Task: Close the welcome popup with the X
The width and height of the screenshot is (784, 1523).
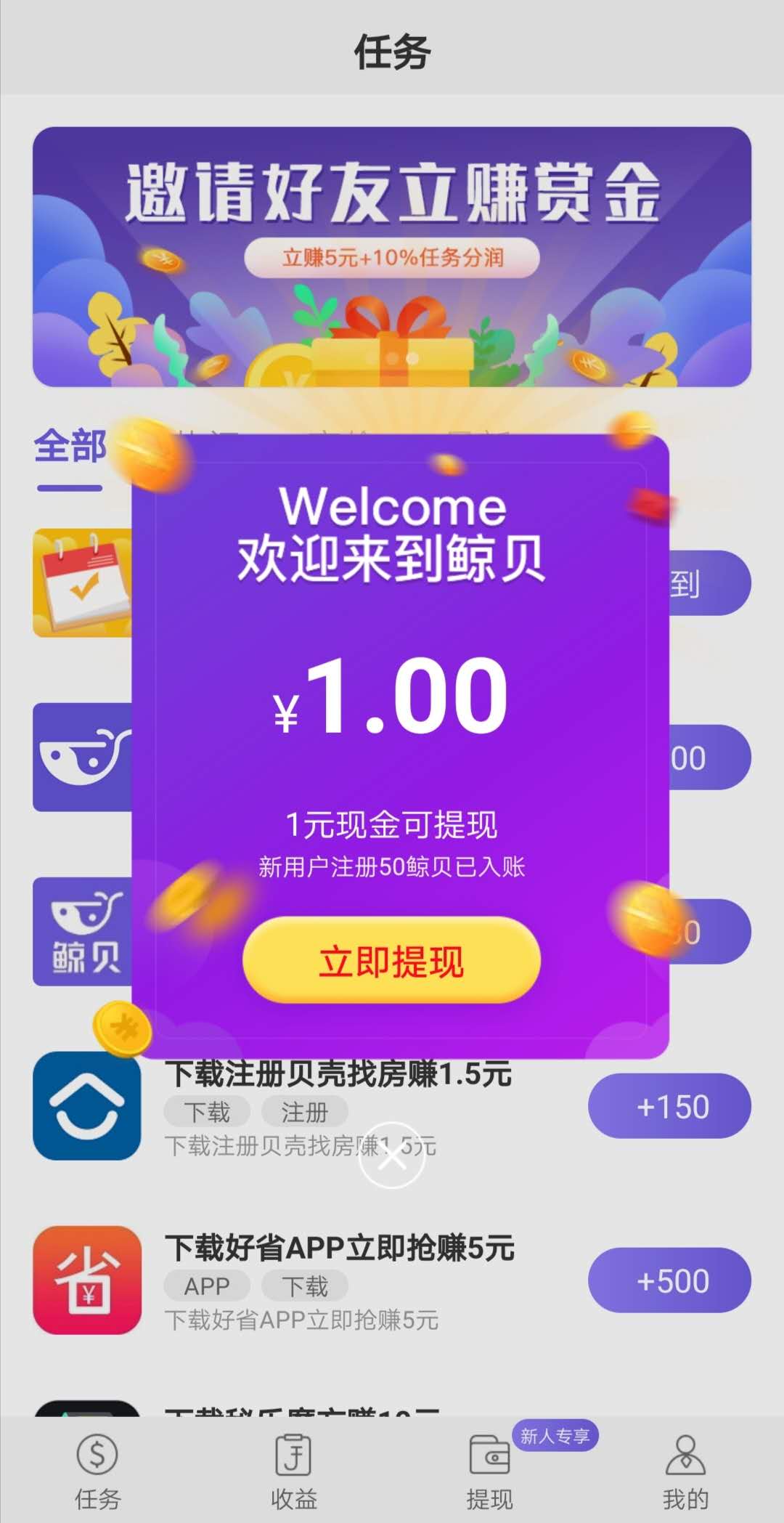Action: [x=392, y=1155]
